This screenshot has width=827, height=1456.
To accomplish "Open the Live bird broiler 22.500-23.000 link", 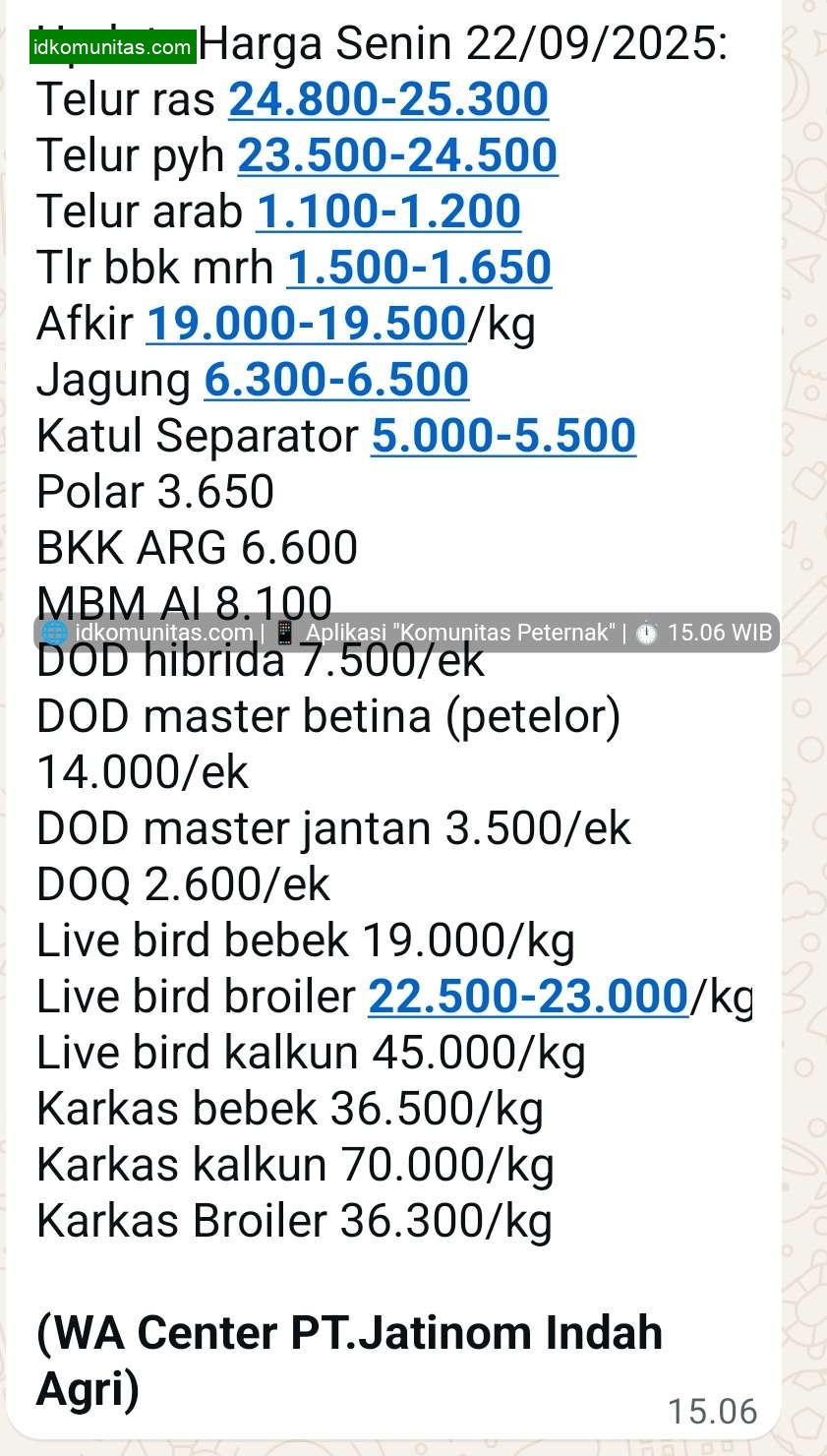I will (x=528, y=997).
